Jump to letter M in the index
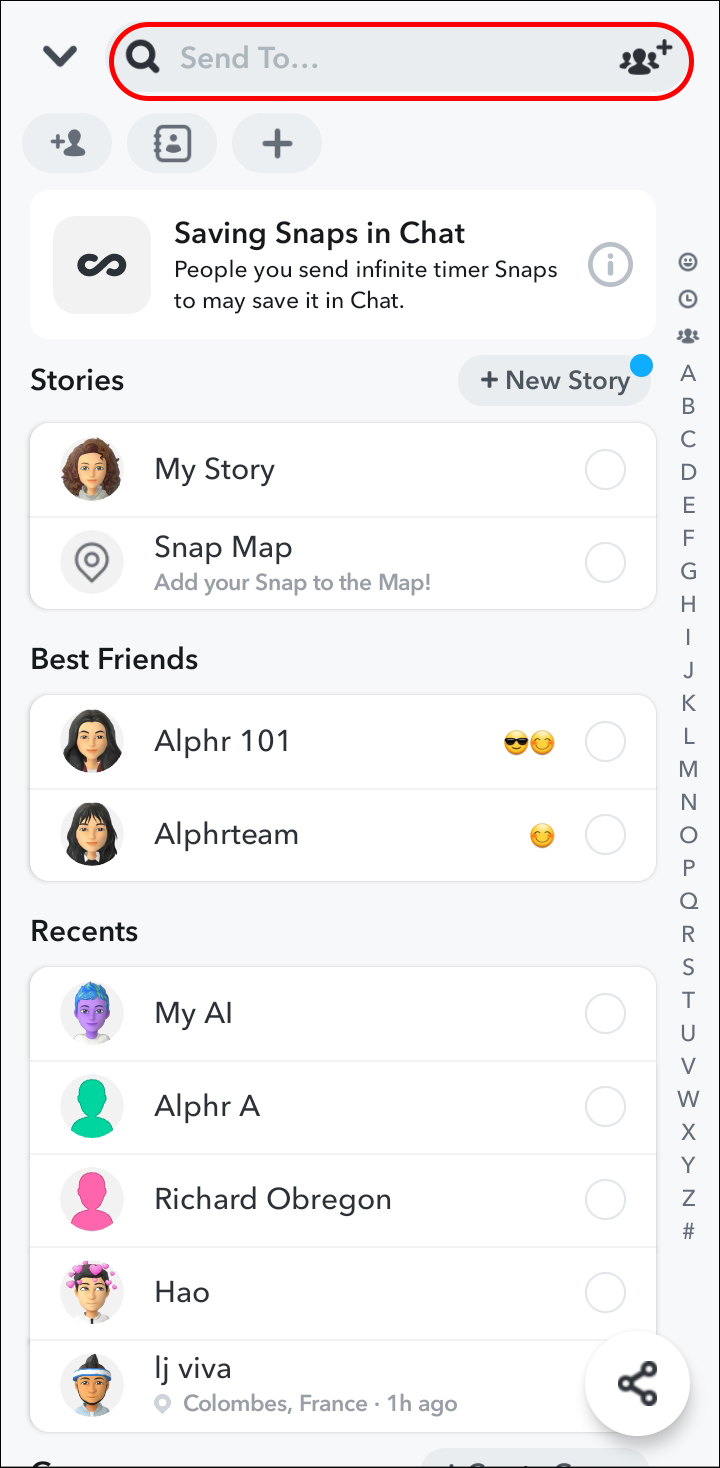 point(688,769)
